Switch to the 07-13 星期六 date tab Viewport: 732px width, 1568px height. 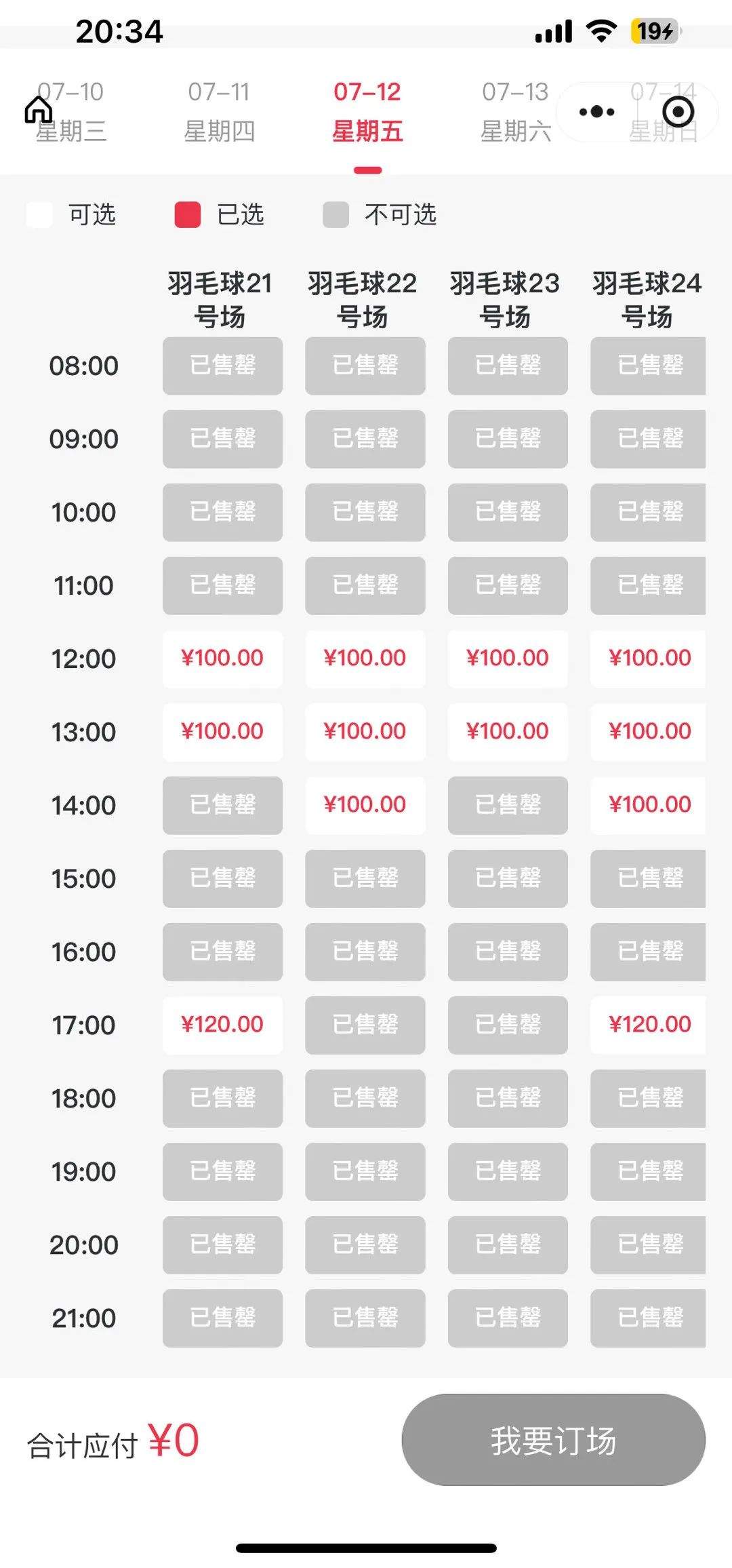click(515, 111)
